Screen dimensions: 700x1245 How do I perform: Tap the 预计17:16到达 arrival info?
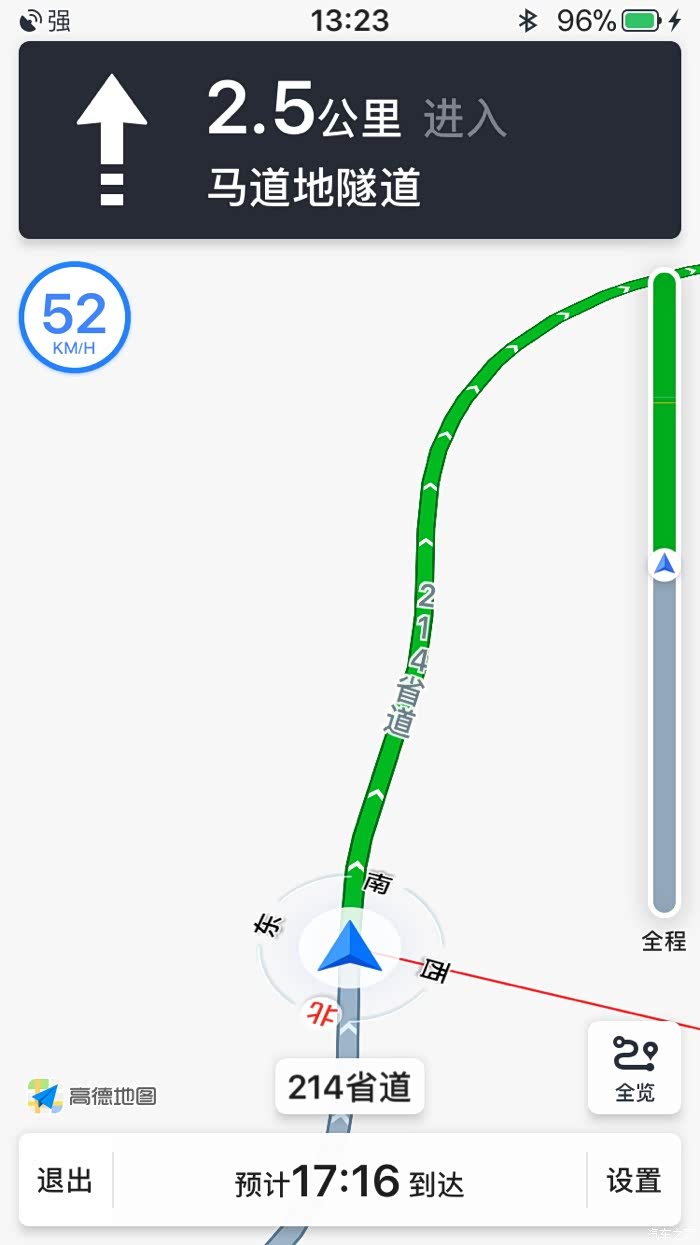pos(350,1183)
